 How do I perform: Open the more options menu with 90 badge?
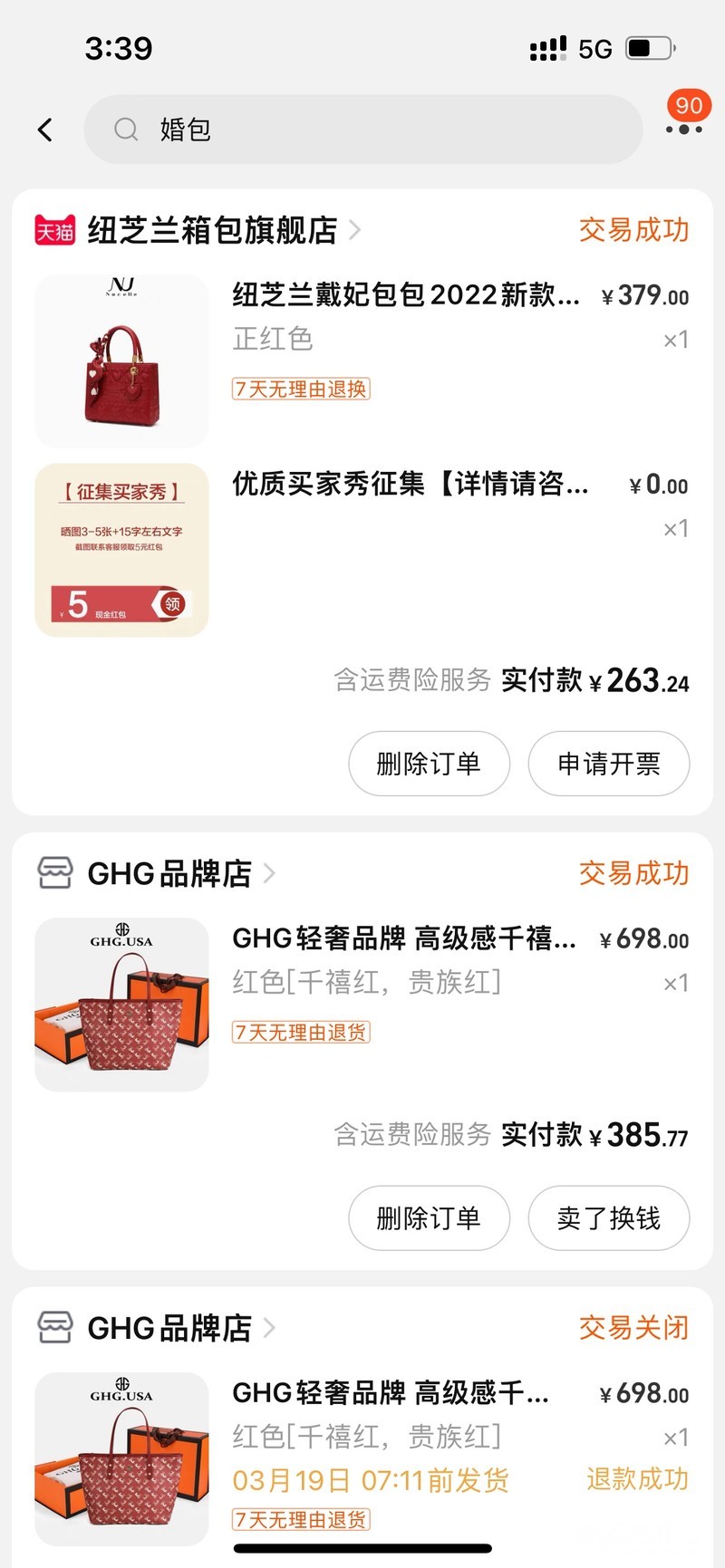coord(683,128)
